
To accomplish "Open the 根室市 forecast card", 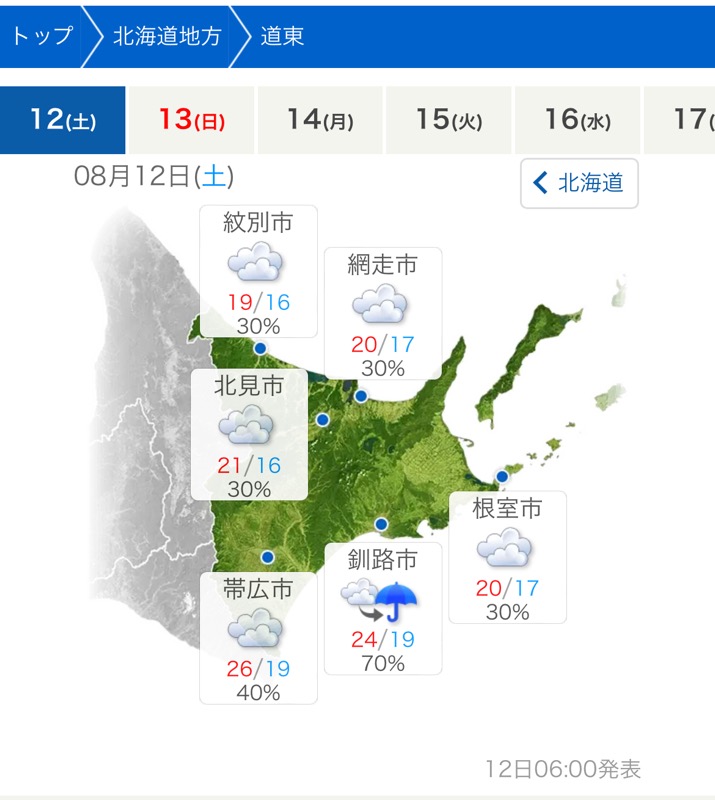I will click(507, 557).
